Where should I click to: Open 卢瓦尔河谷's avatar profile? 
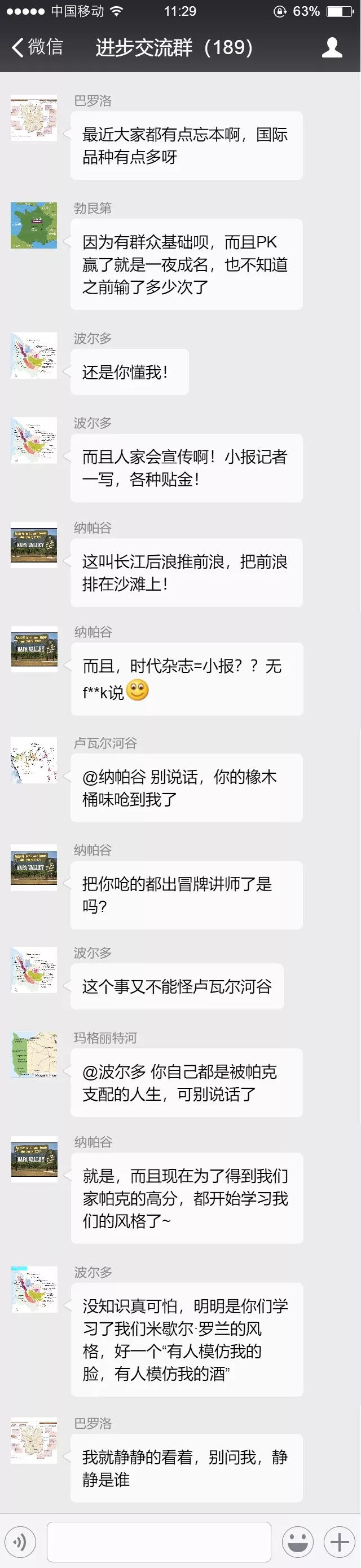click(34, 760)
